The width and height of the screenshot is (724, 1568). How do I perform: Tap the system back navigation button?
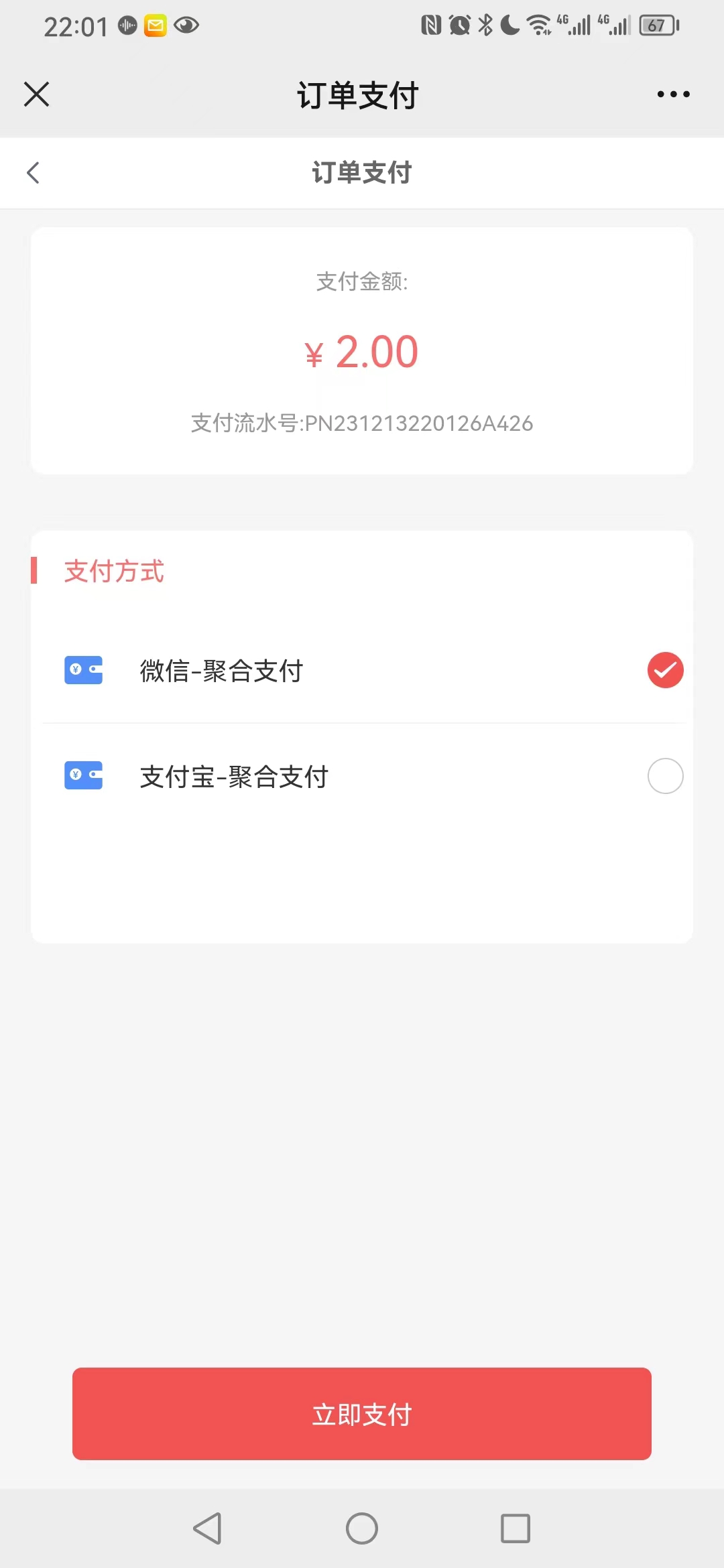pyautogui.click(x=208, y=1528)
